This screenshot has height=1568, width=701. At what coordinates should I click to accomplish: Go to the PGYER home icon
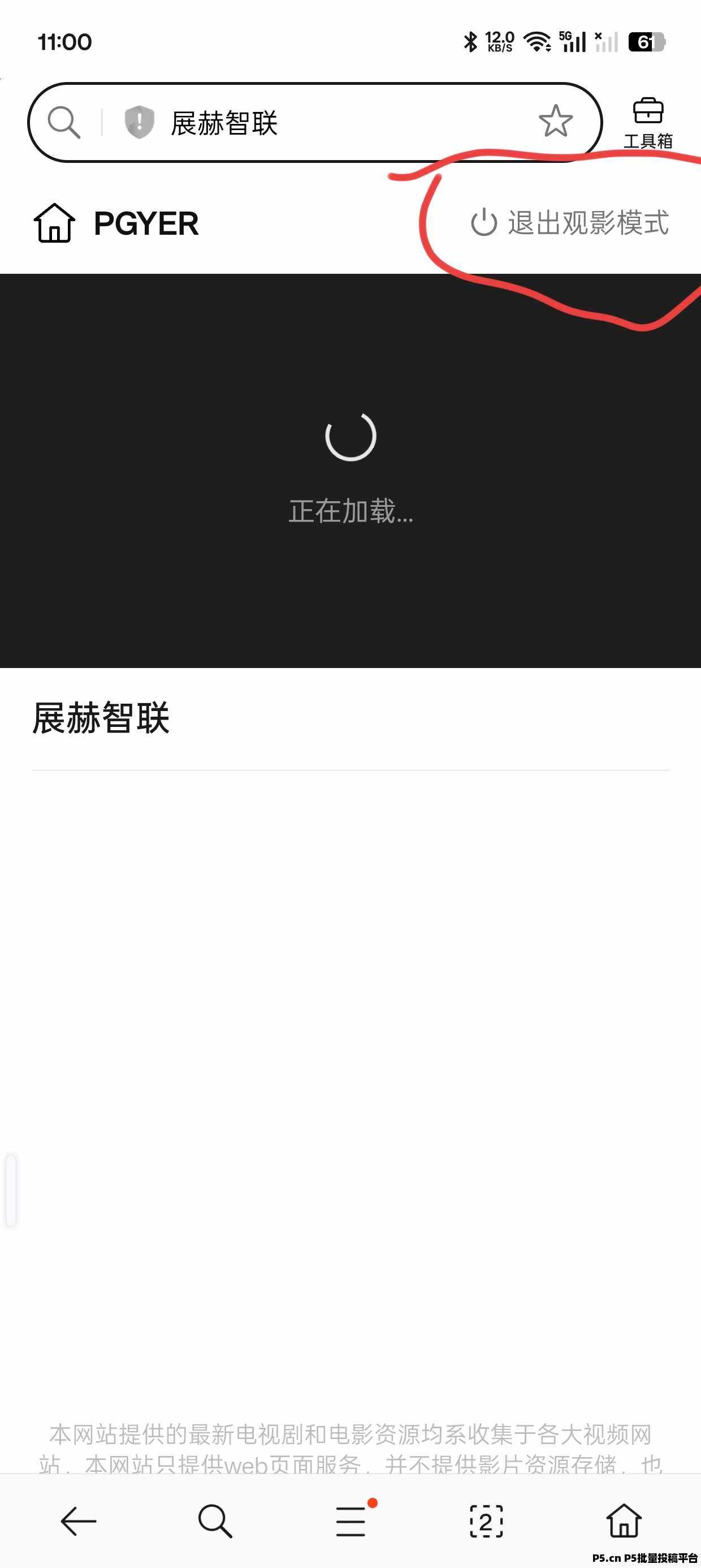54,223
